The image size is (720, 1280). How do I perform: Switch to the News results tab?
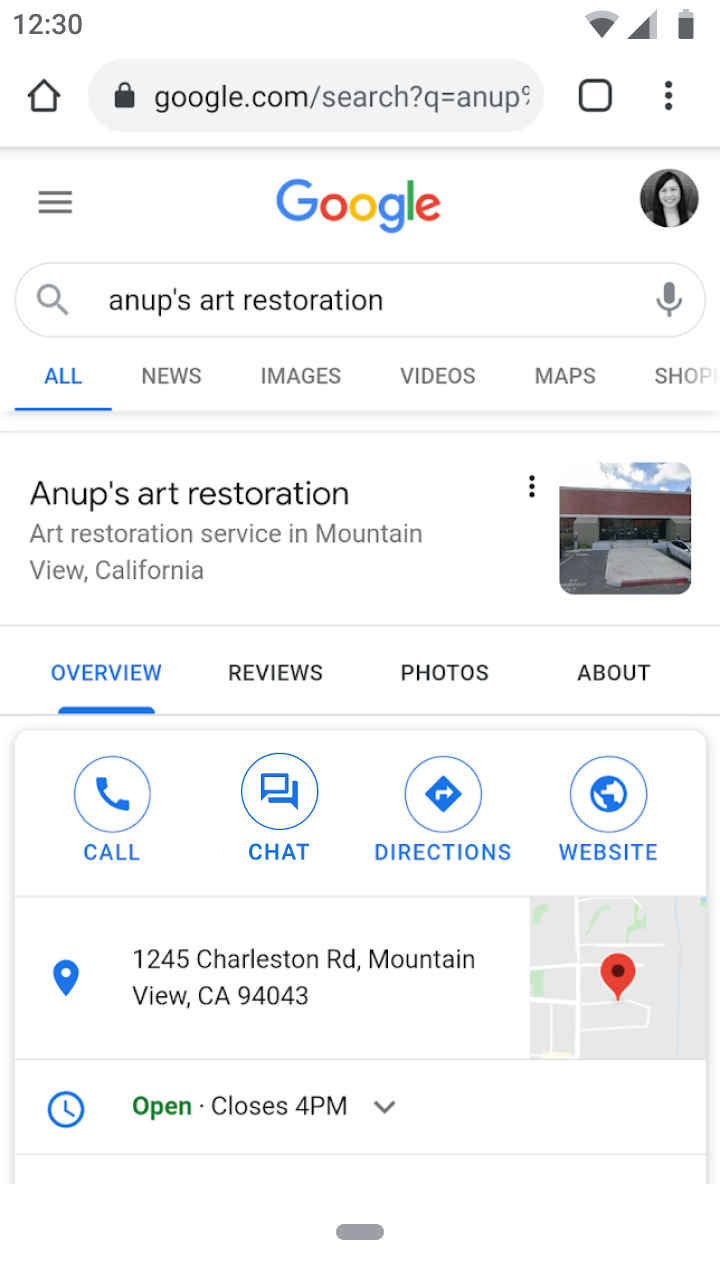(x=171, y=376)
